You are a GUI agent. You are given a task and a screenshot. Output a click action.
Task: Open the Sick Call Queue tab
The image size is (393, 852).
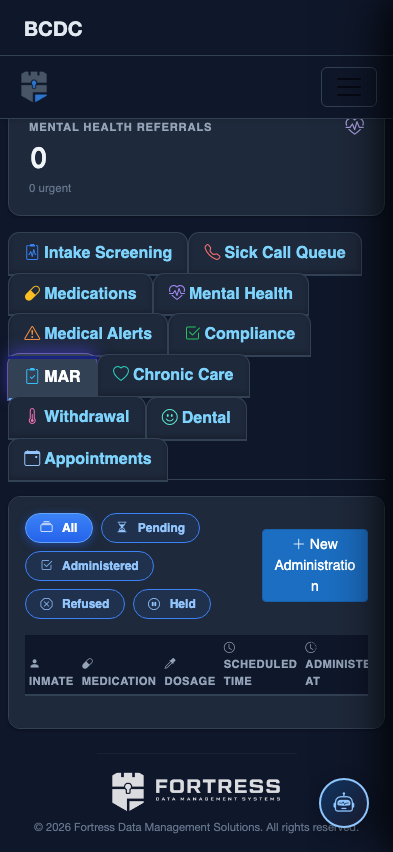[x=275, y=253]
